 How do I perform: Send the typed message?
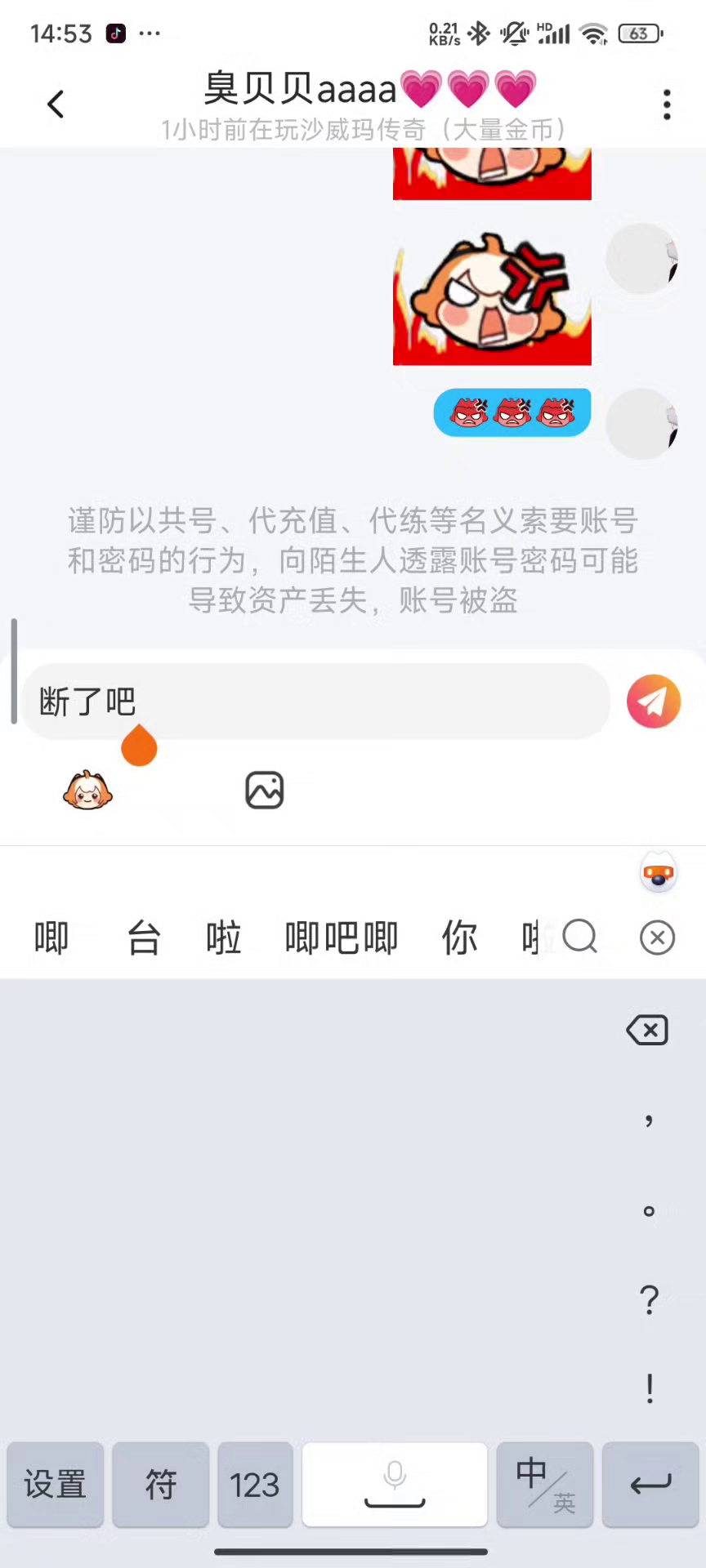click(x=653, y=702)
